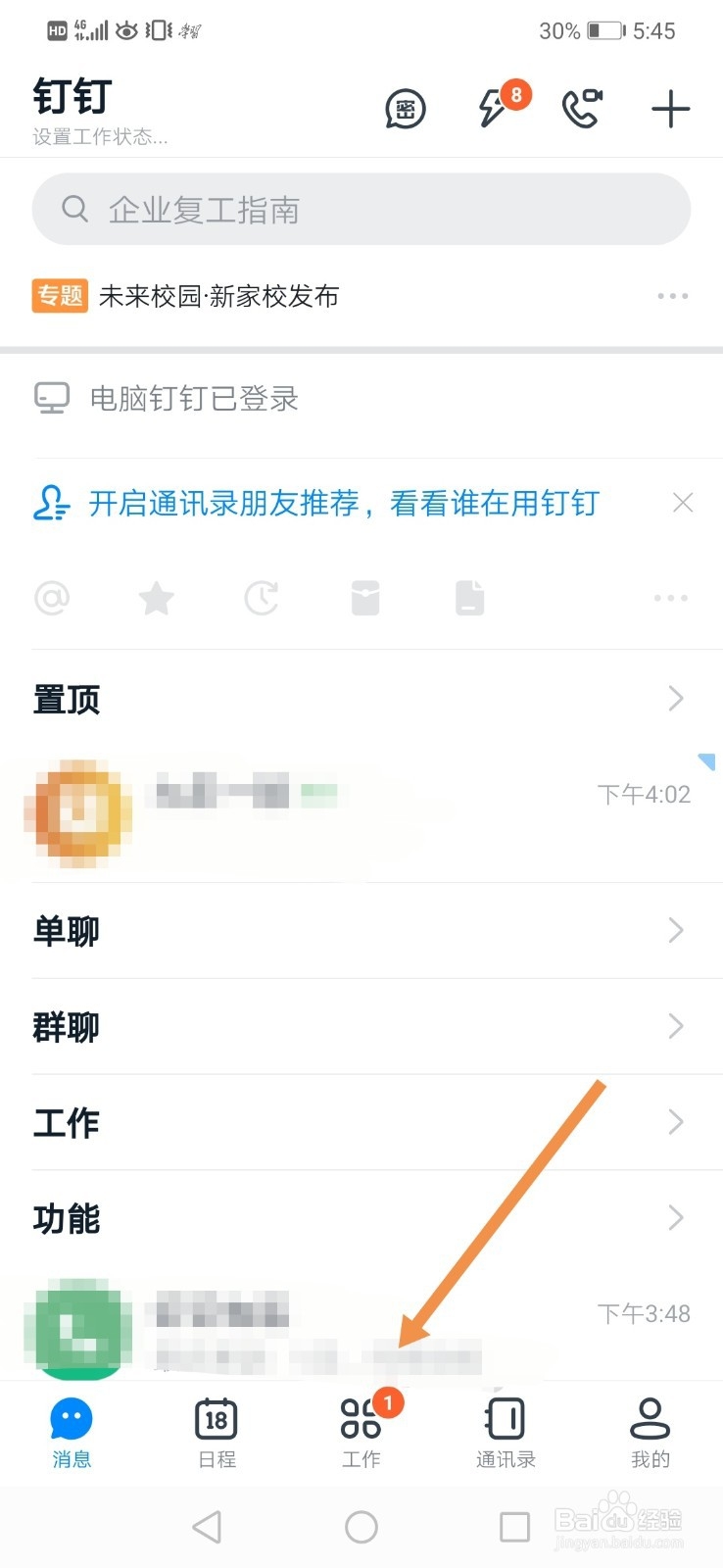Open more options beside the 专题 banner
Viewport: 723px width, 1568px height.
click(672, 296)
